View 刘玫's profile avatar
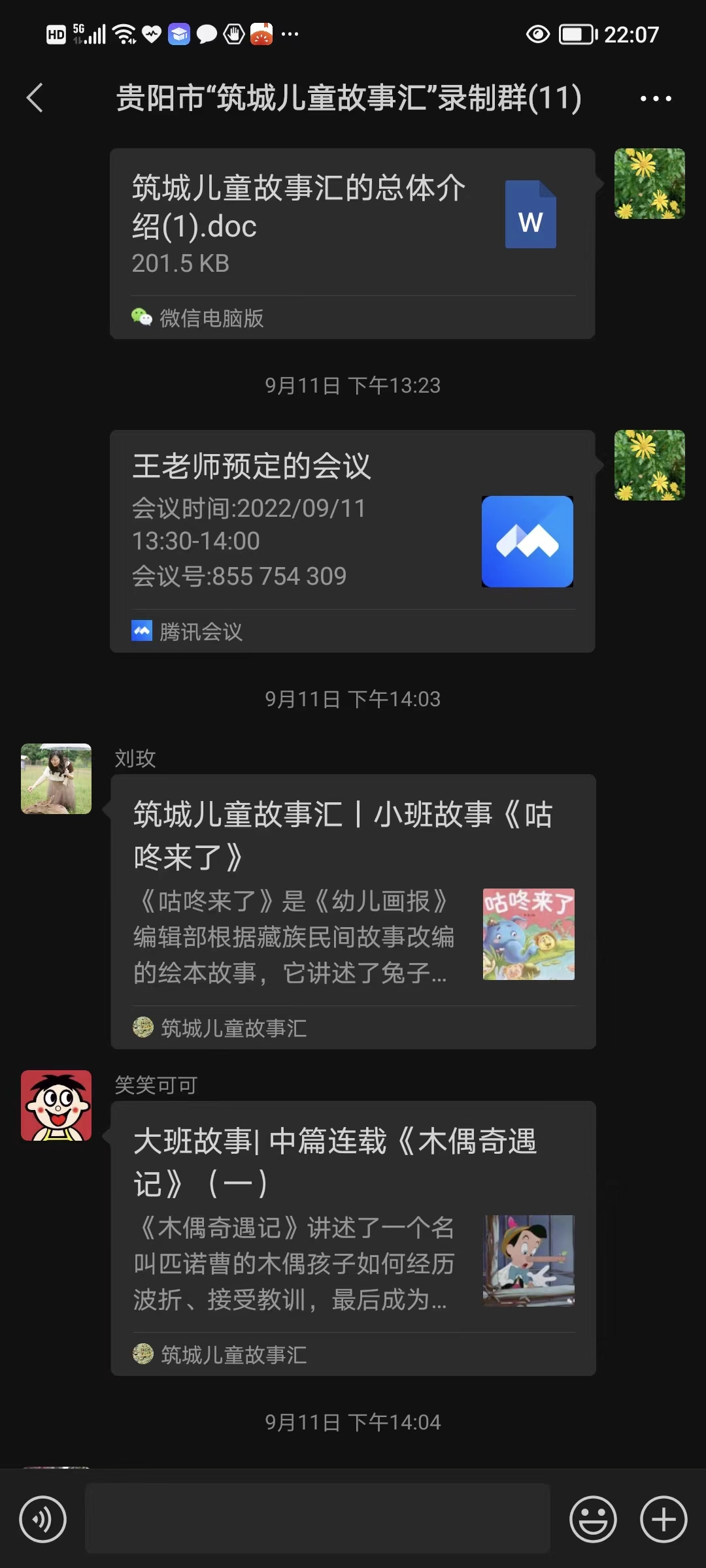706x1568 pixels. click(x=56, y=779)
